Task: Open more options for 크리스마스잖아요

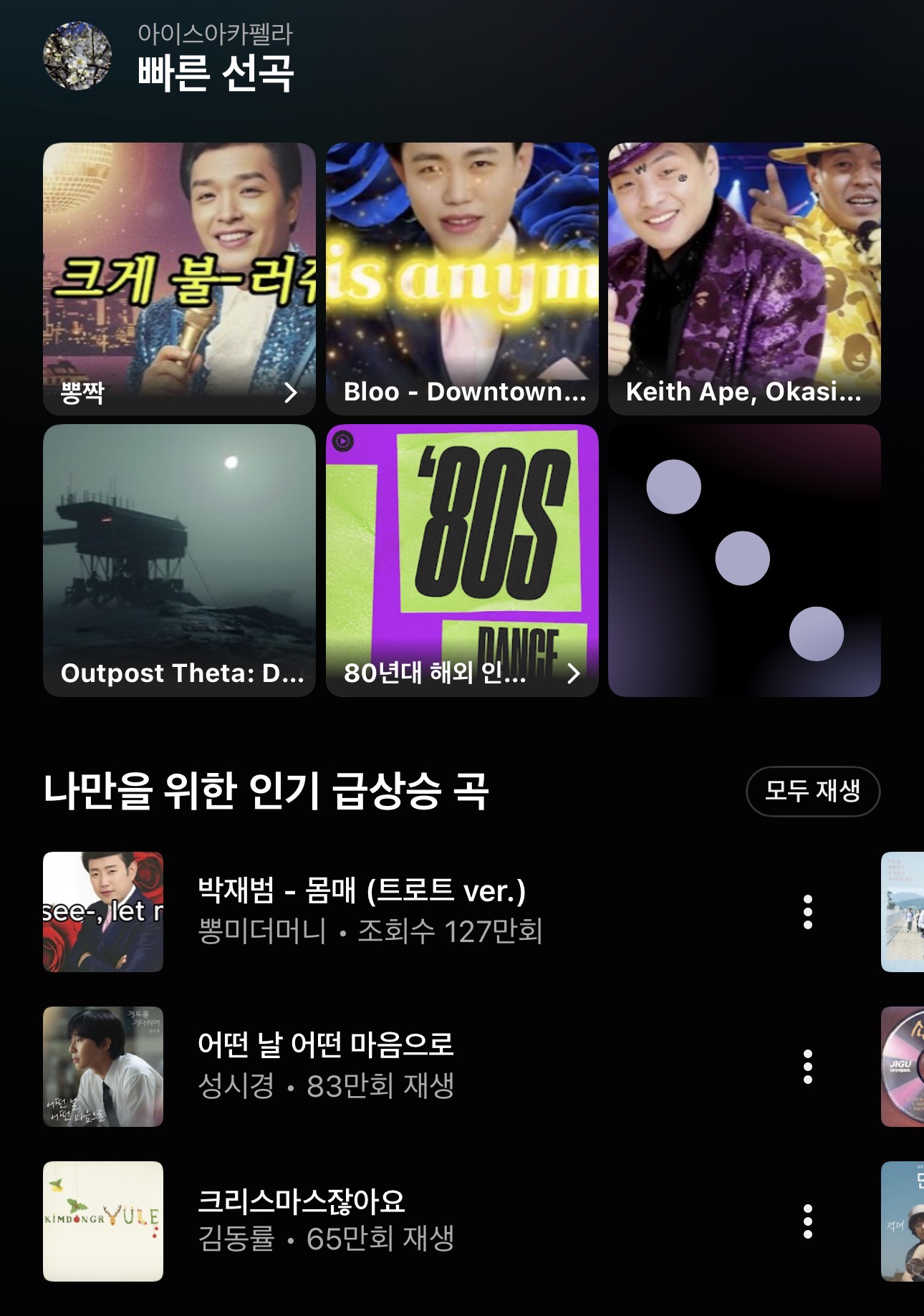Action: pyautogui.click(x=808, y=1221)
